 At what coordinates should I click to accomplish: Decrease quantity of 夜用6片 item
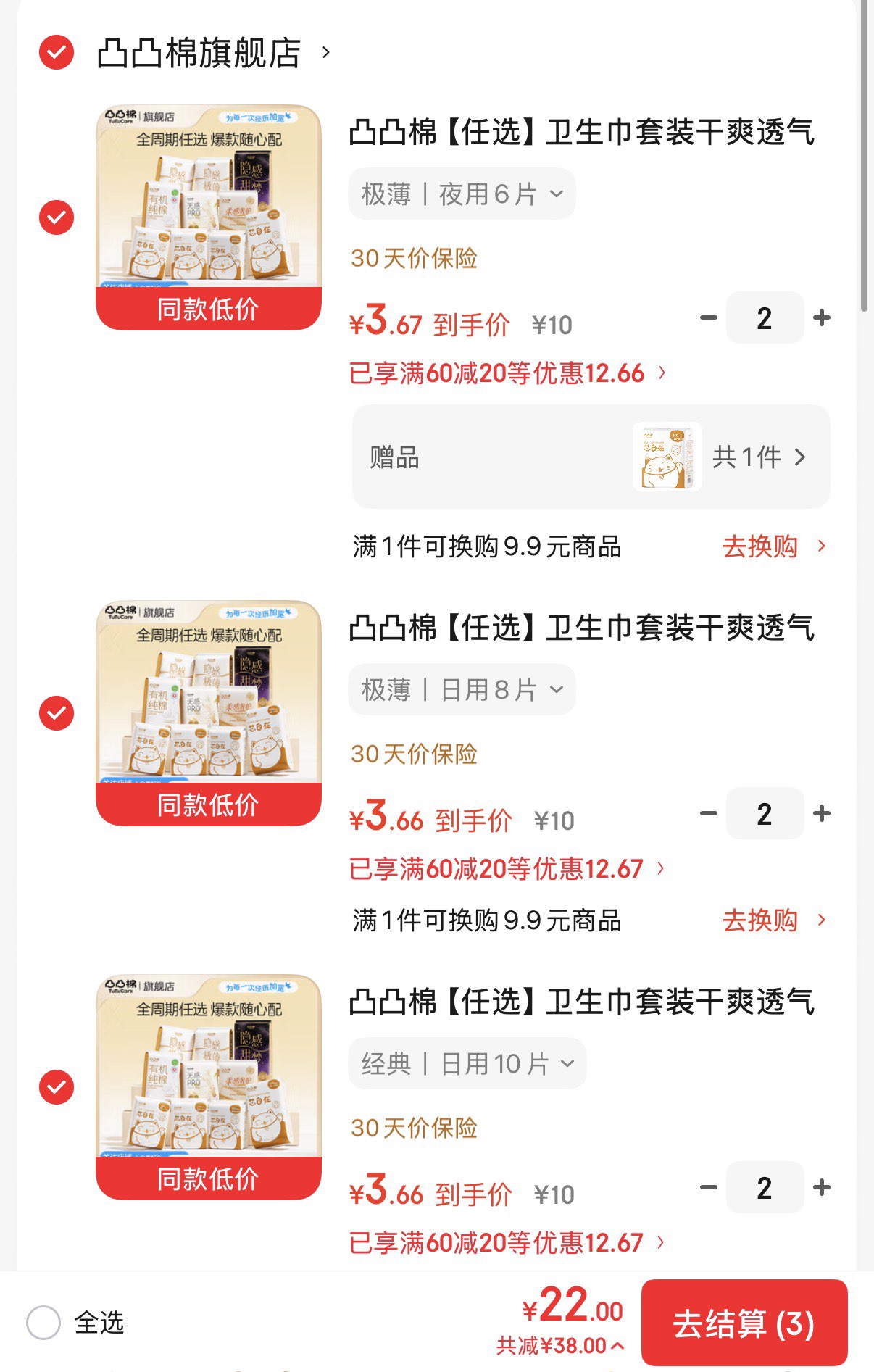coord(709,318)
